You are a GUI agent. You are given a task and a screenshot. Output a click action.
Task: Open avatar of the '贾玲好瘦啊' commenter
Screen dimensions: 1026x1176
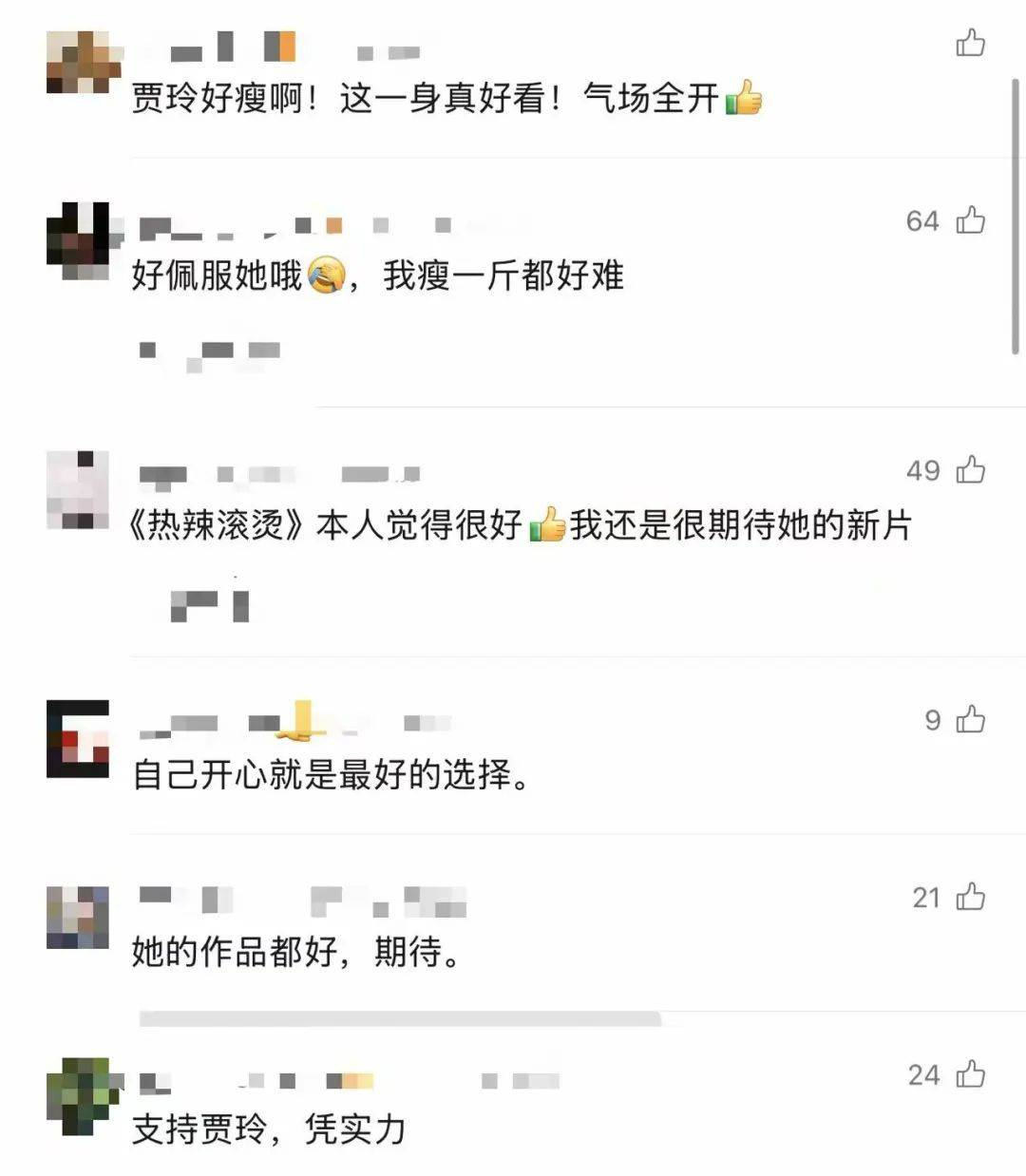click(78, 62)
